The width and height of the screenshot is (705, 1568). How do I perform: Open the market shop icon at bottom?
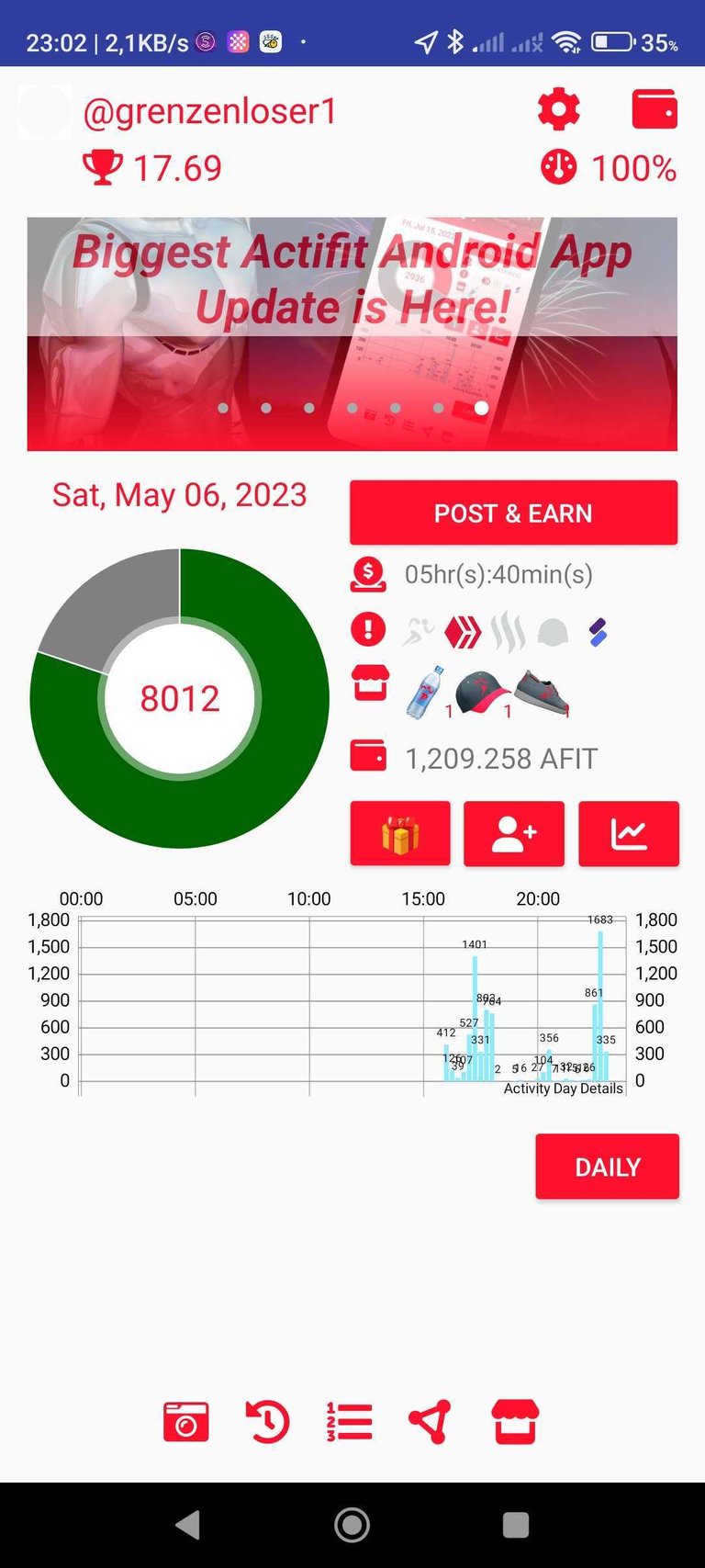point(514,1423)
